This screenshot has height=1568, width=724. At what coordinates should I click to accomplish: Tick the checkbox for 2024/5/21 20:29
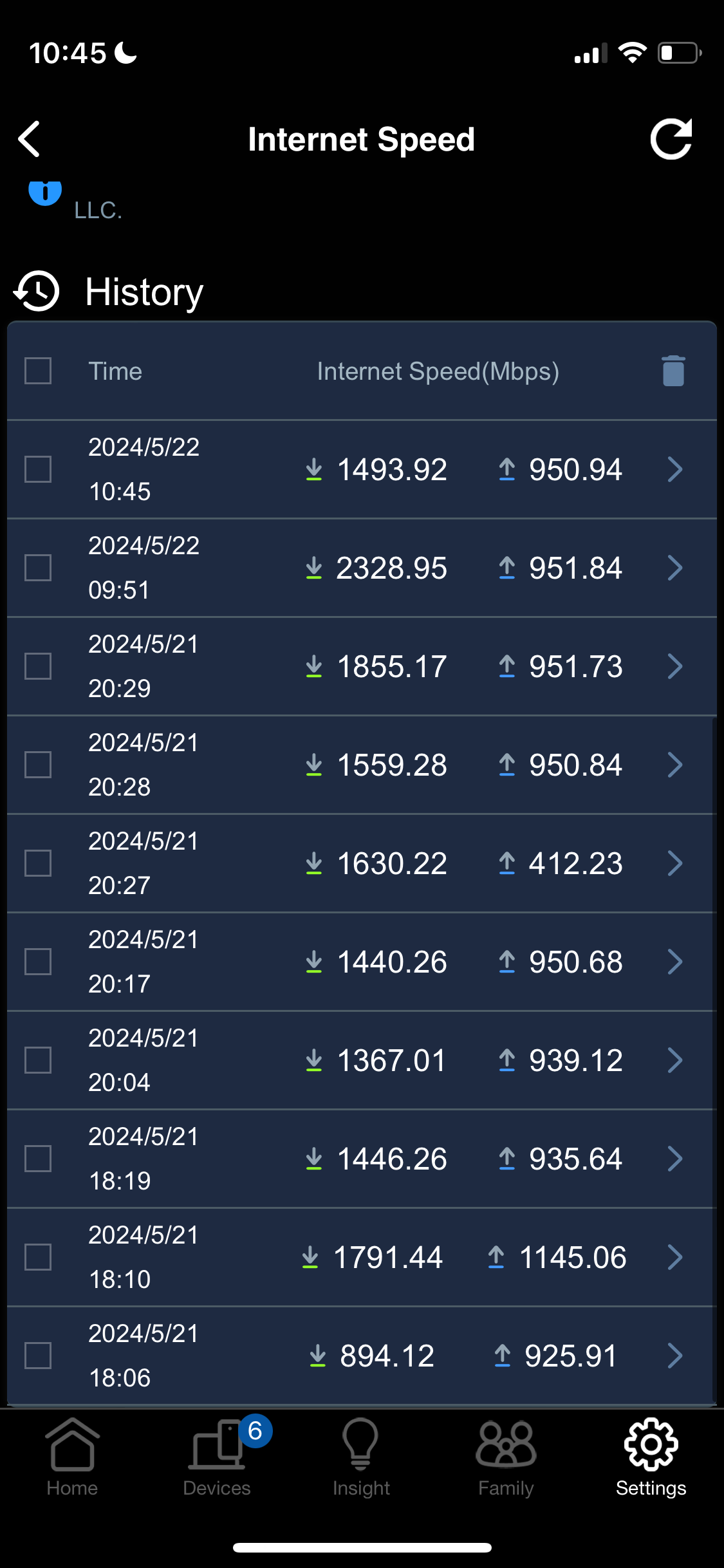click(x=38, y=666)
